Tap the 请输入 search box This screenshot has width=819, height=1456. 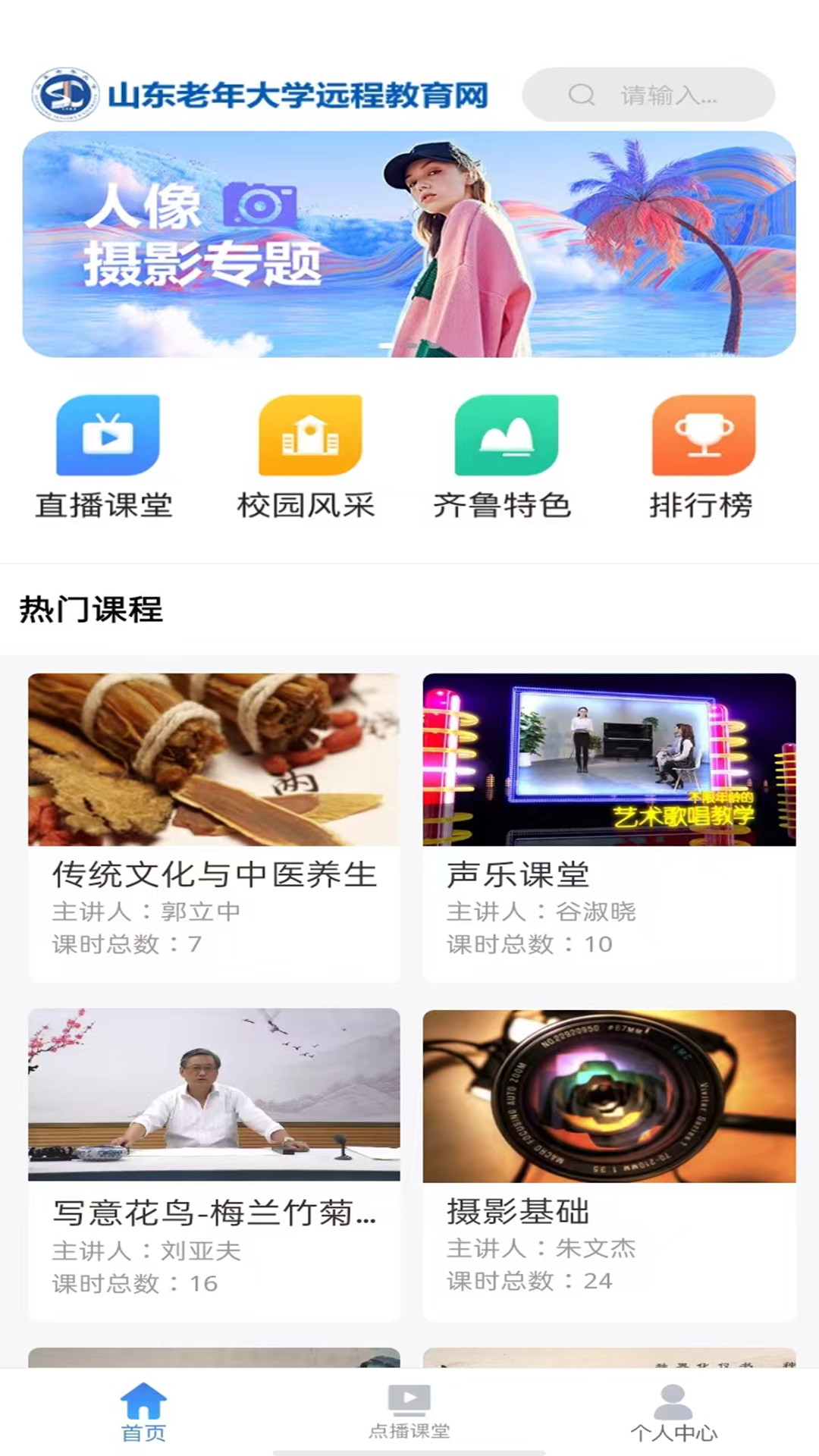click(x=649, y=95)
